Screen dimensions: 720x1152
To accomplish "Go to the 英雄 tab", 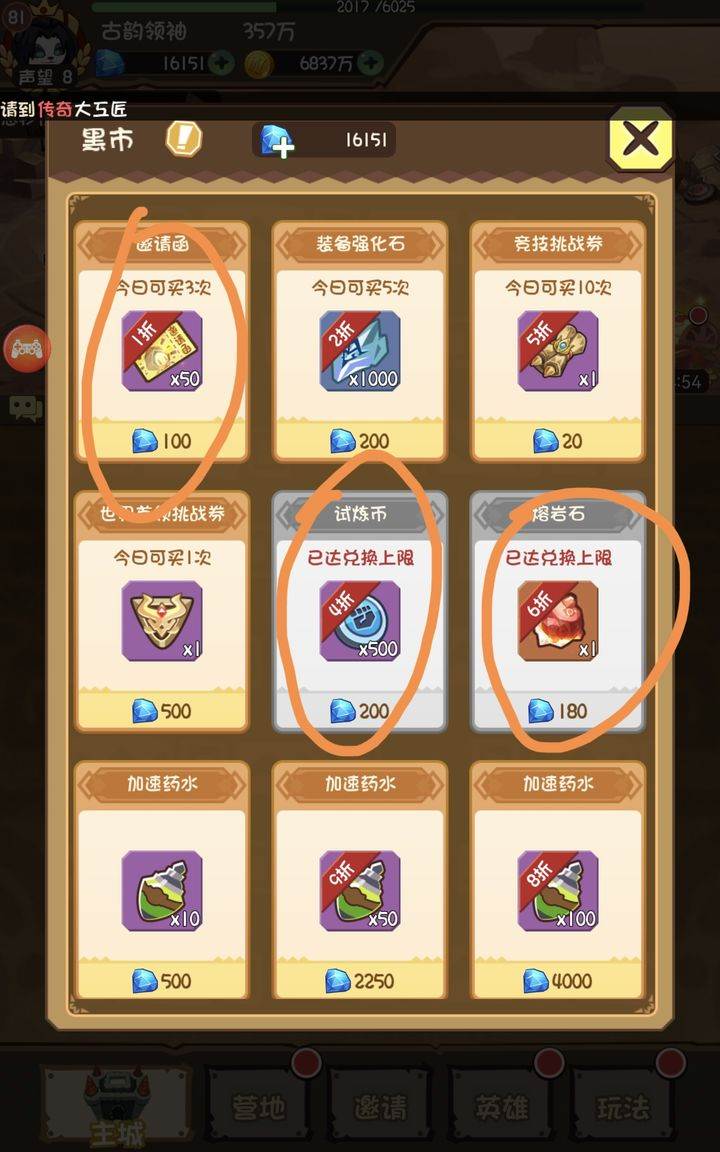I will click(x=502, y=1106).
